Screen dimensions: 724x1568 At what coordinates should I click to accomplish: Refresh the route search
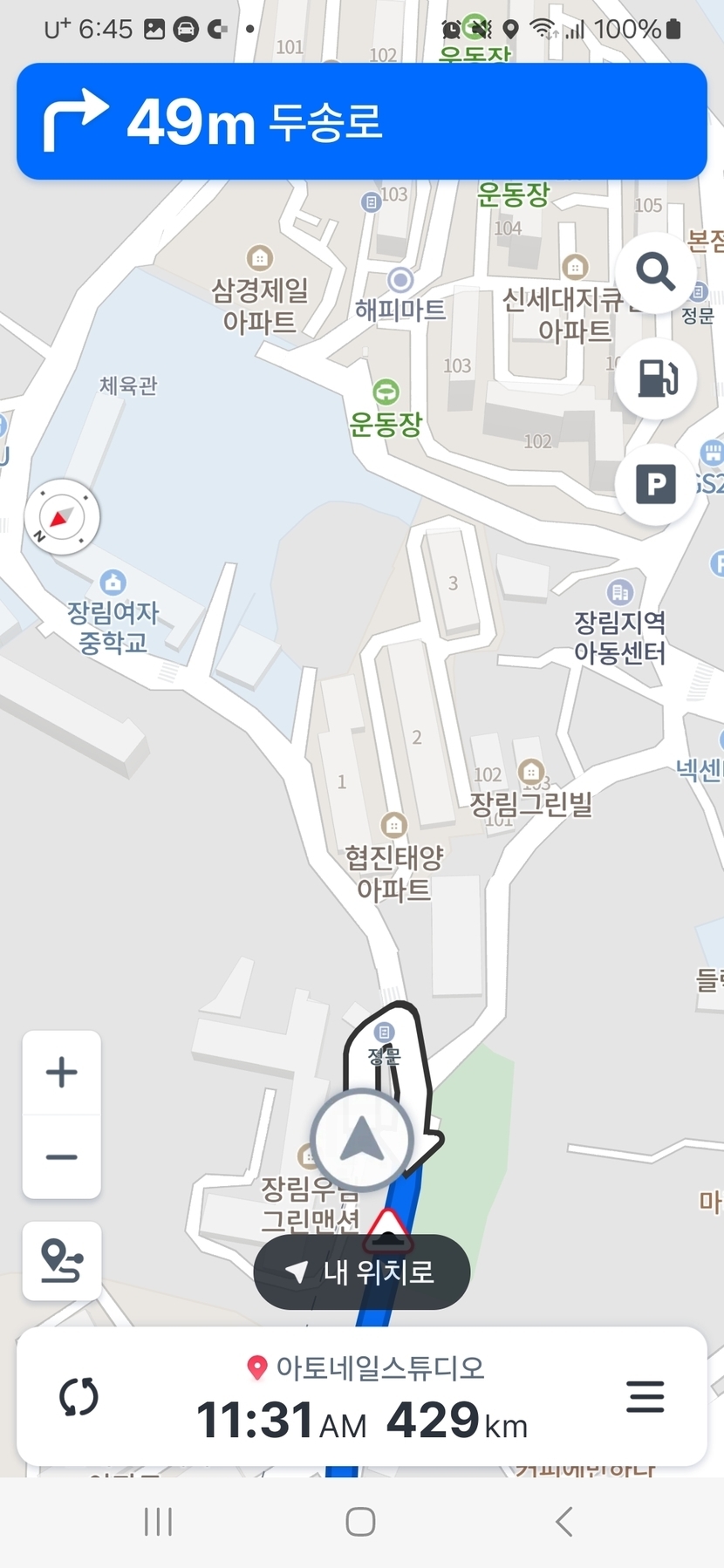coord(79,1397)
